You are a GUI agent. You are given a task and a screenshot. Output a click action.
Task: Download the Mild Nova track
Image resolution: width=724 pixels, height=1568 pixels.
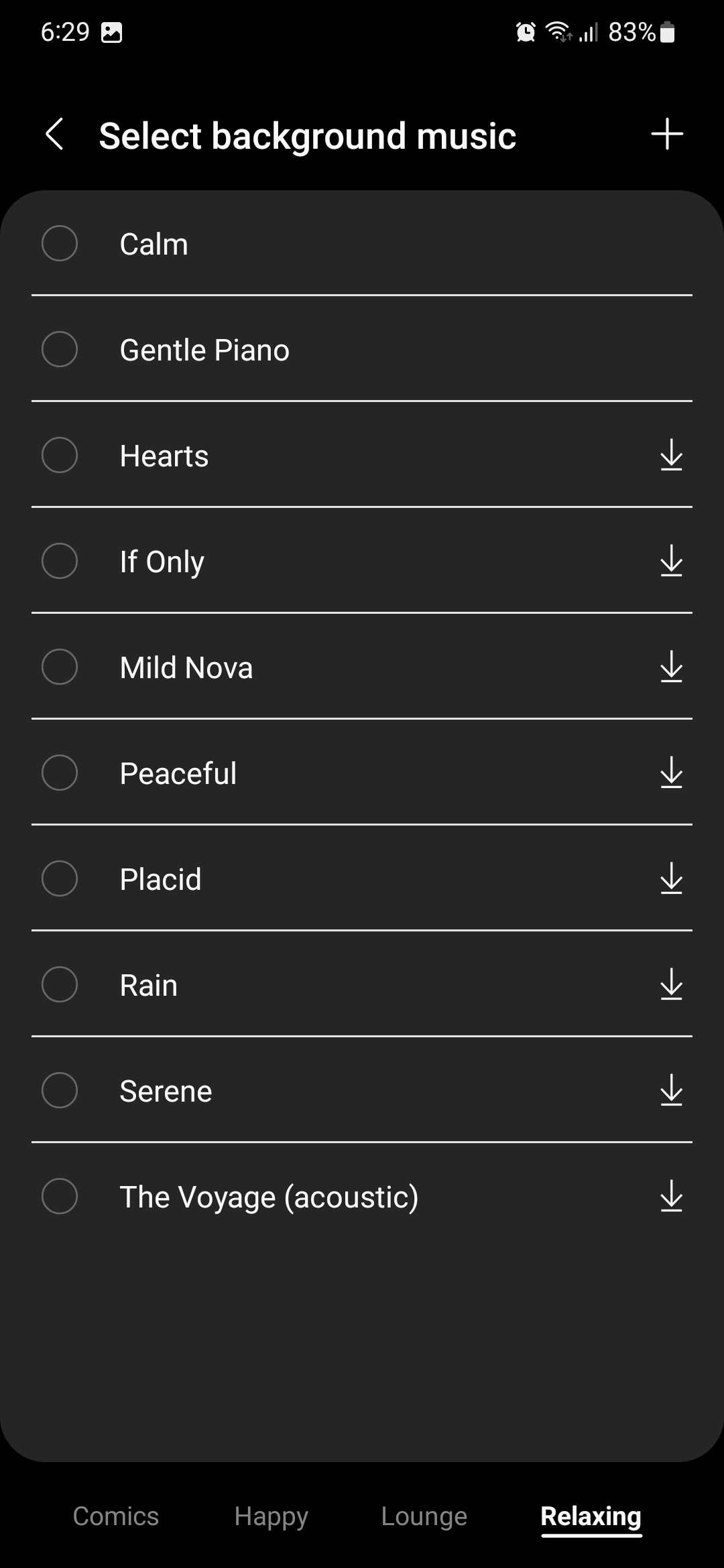(x=671, y=667)
